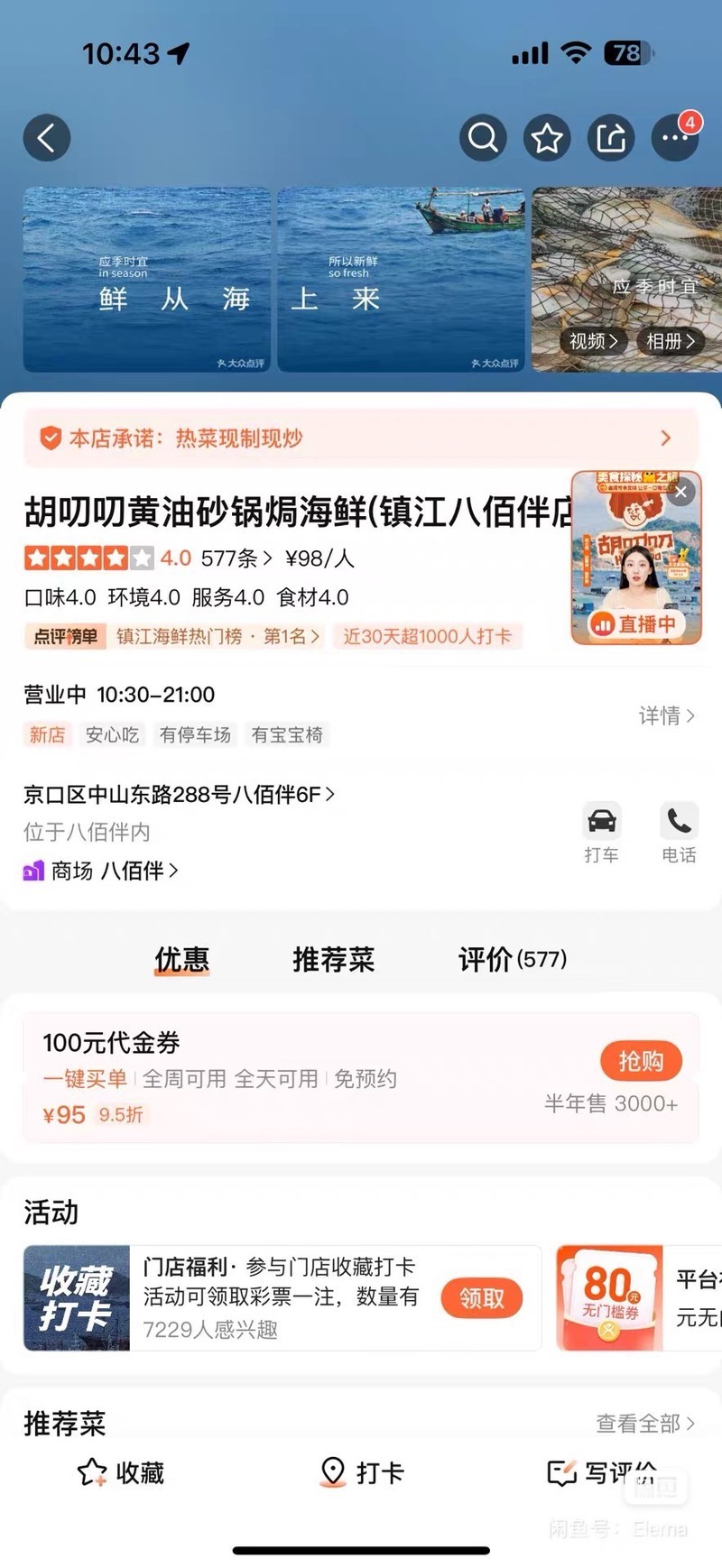Switch to the 推荐菜 tab

[x=333, y=959]
